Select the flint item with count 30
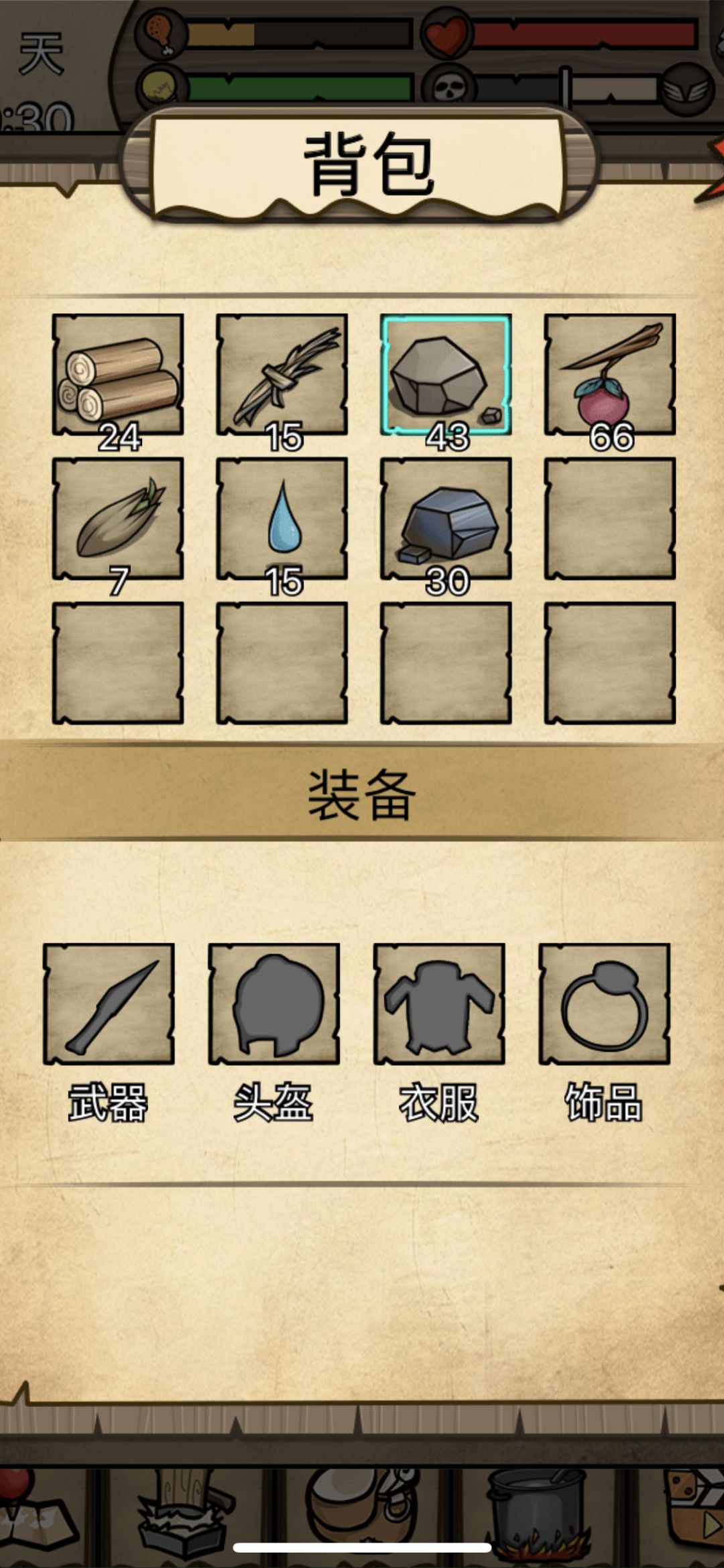Viewport: 724px width, 1568px height. tap(446, 523)
